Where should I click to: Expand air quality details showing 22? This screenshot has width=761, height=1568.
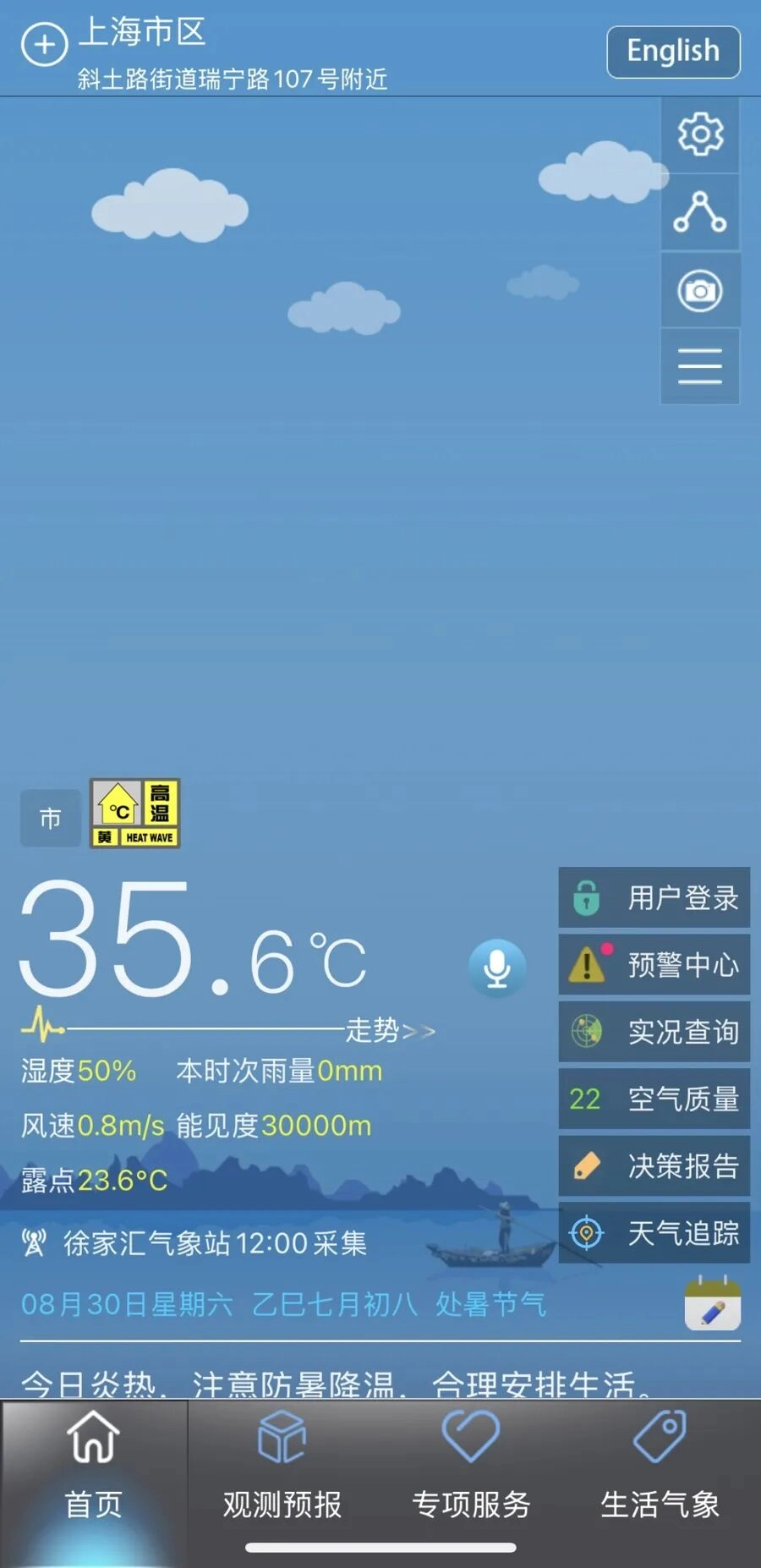pyautogui.click(x=654, y=1099)
